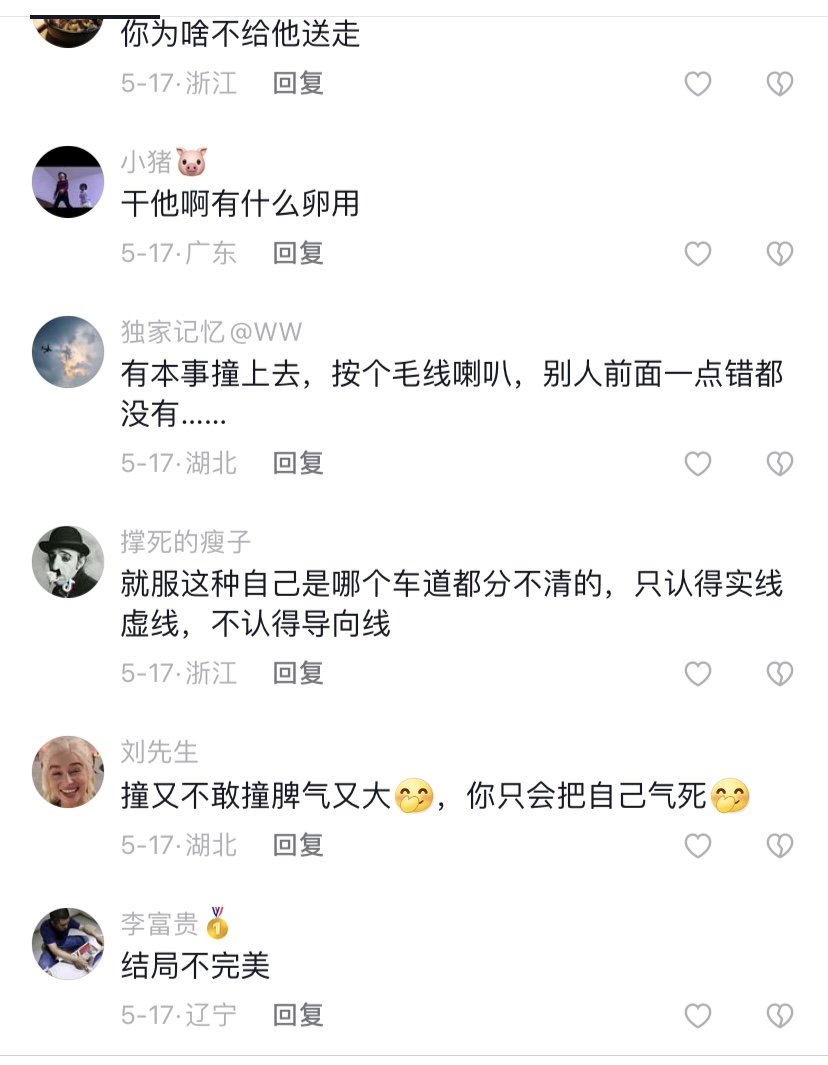Like 刘先生's comment
This screenshot has height=1065, width=828.
tap(697, 846)
